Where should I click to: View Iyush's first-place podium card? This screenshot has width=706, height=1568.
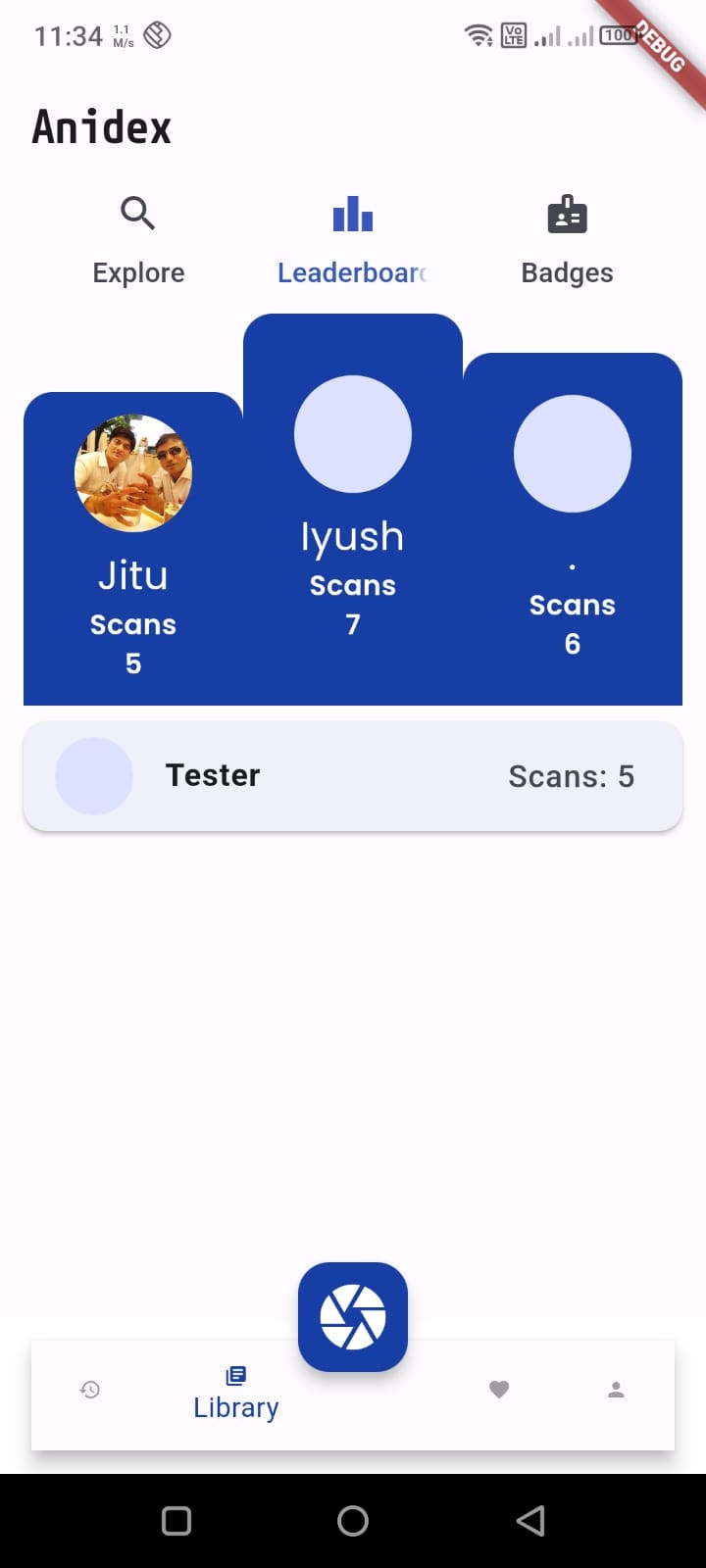[x=353, y=509]
